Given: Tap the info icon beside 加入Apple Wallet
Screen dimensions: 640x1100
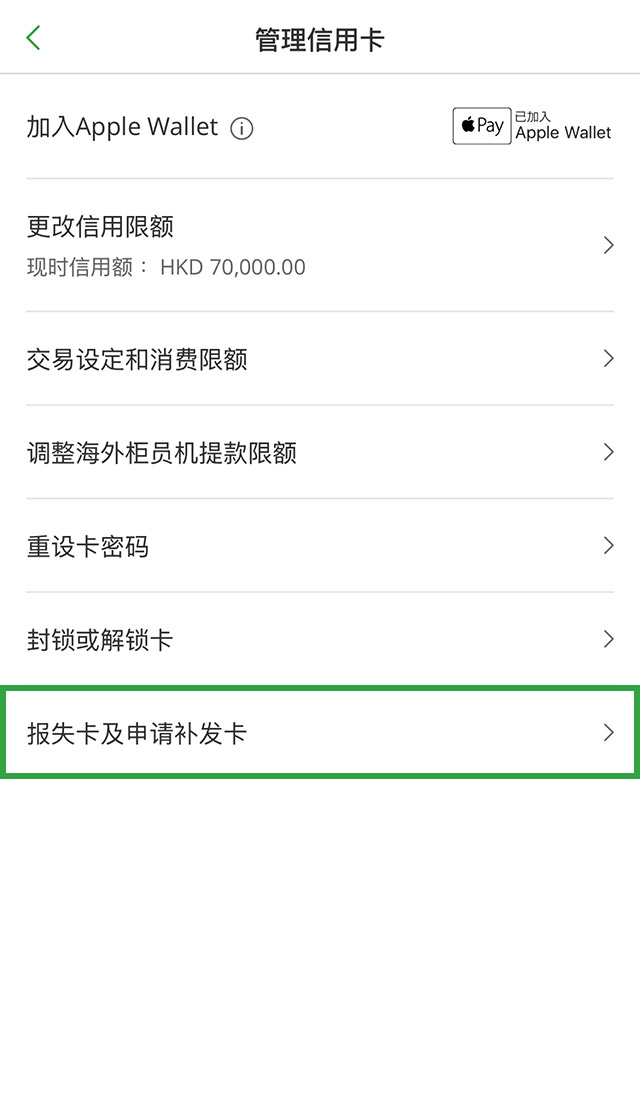Looking at the screenshot, I should [242, 128].
